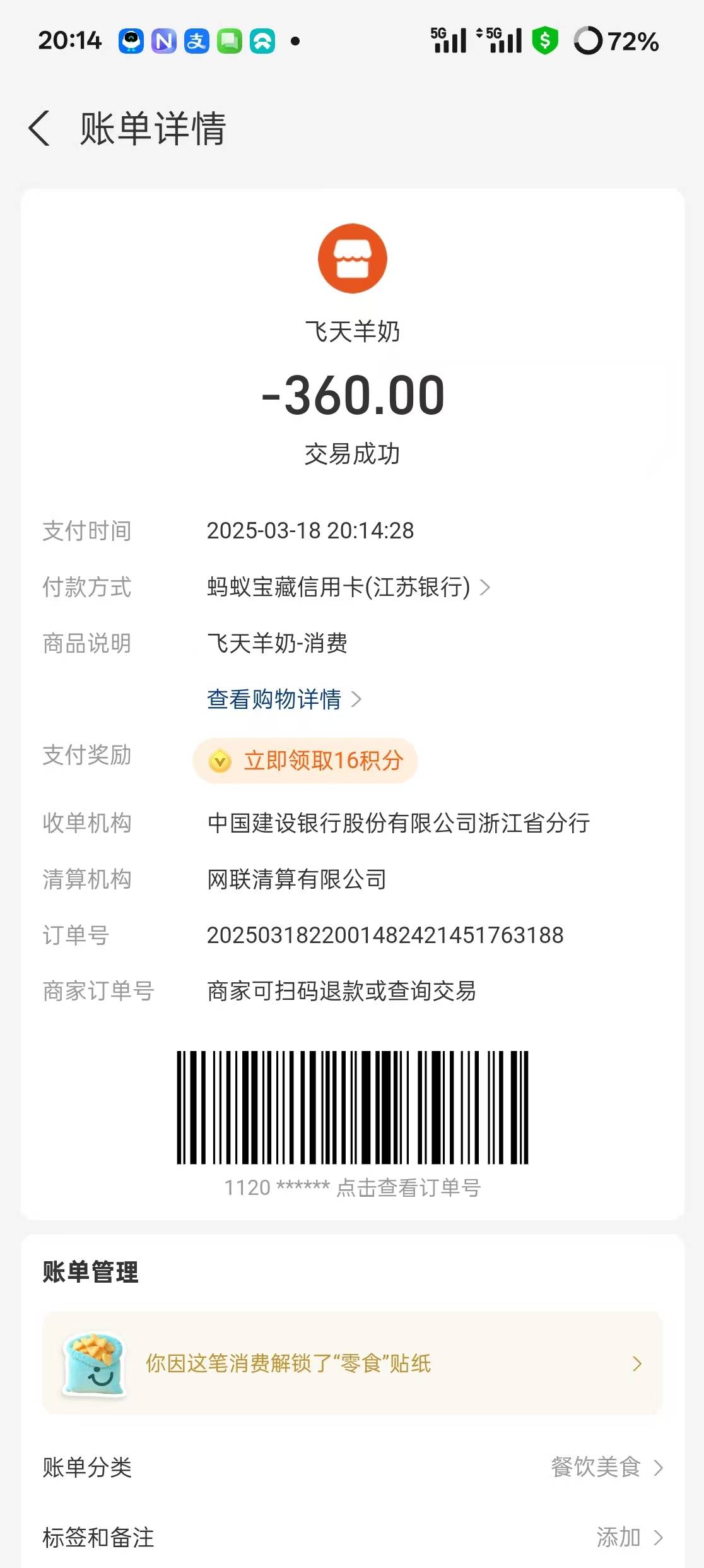The height and width of the screenshot is (1568, 704).
Task: Open payment method 蚂蚁宝藏信用卡(江苏银行)
Action: coord(348,587)
